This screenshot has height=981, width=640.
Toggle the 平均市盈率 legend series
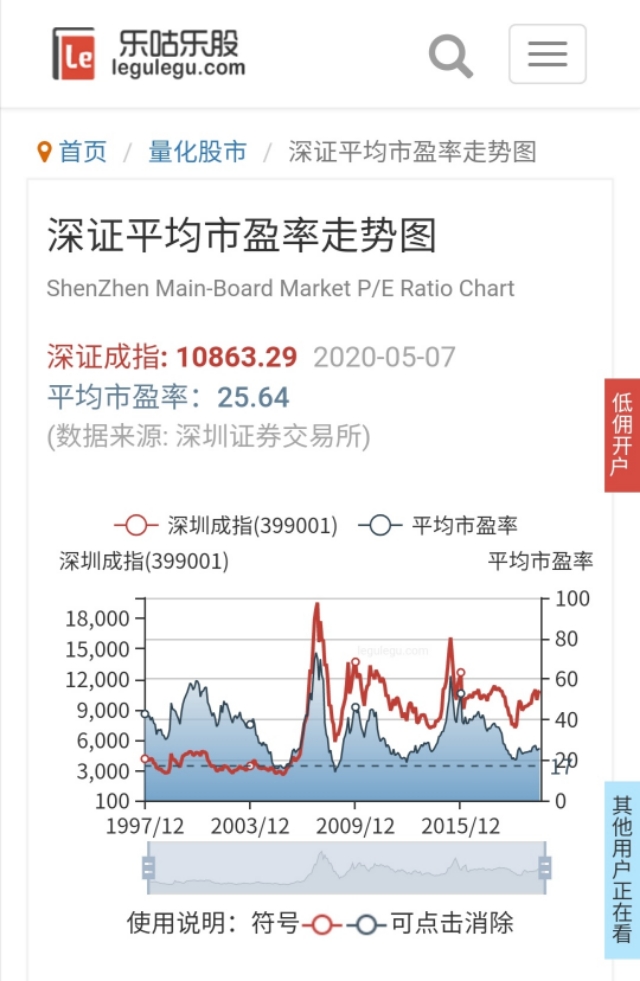click(x=440, y=526)
